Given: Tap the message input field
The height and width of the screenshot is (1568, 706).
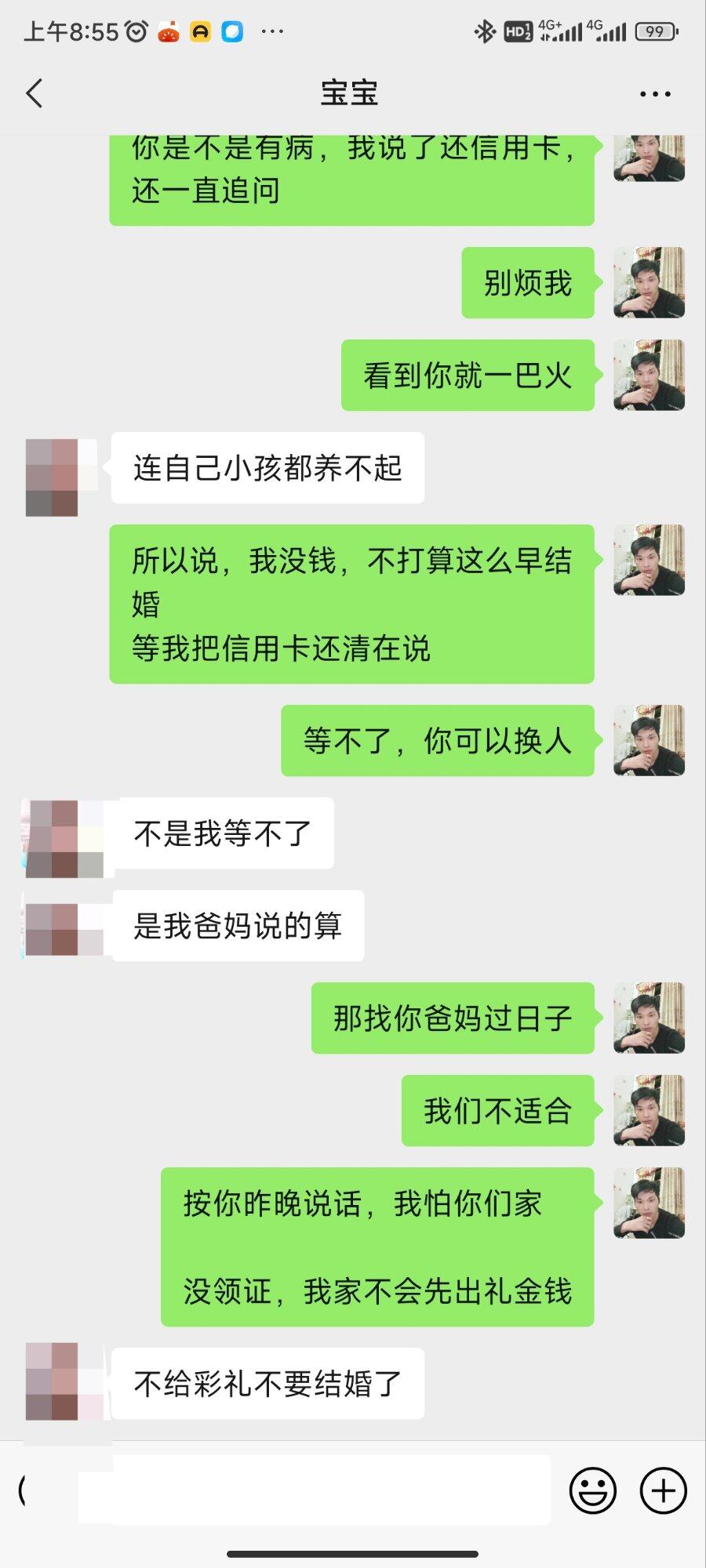Looking at the screenshot, I should (x=314, y=1489).
